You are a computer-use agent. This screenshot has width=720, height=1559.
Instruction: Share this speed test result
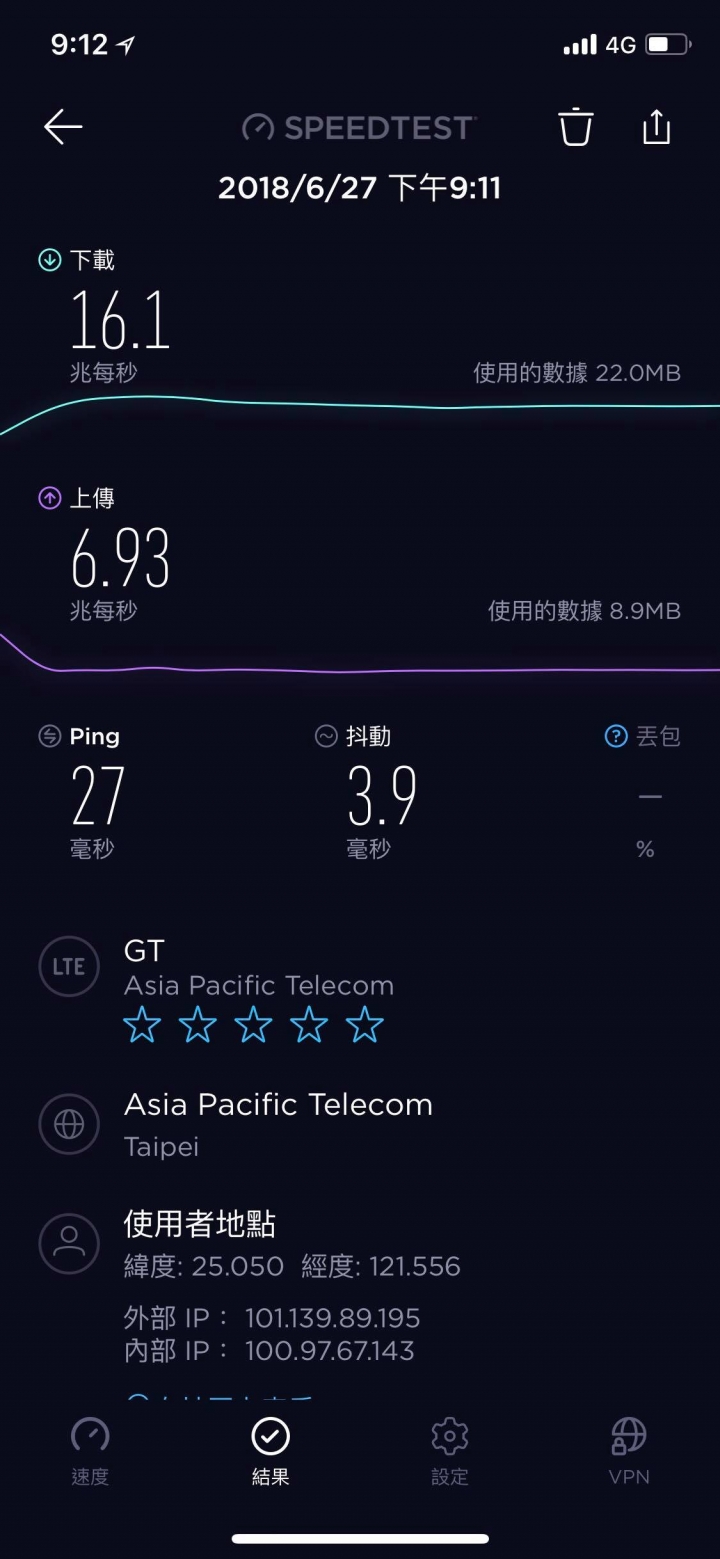(656, 126)
